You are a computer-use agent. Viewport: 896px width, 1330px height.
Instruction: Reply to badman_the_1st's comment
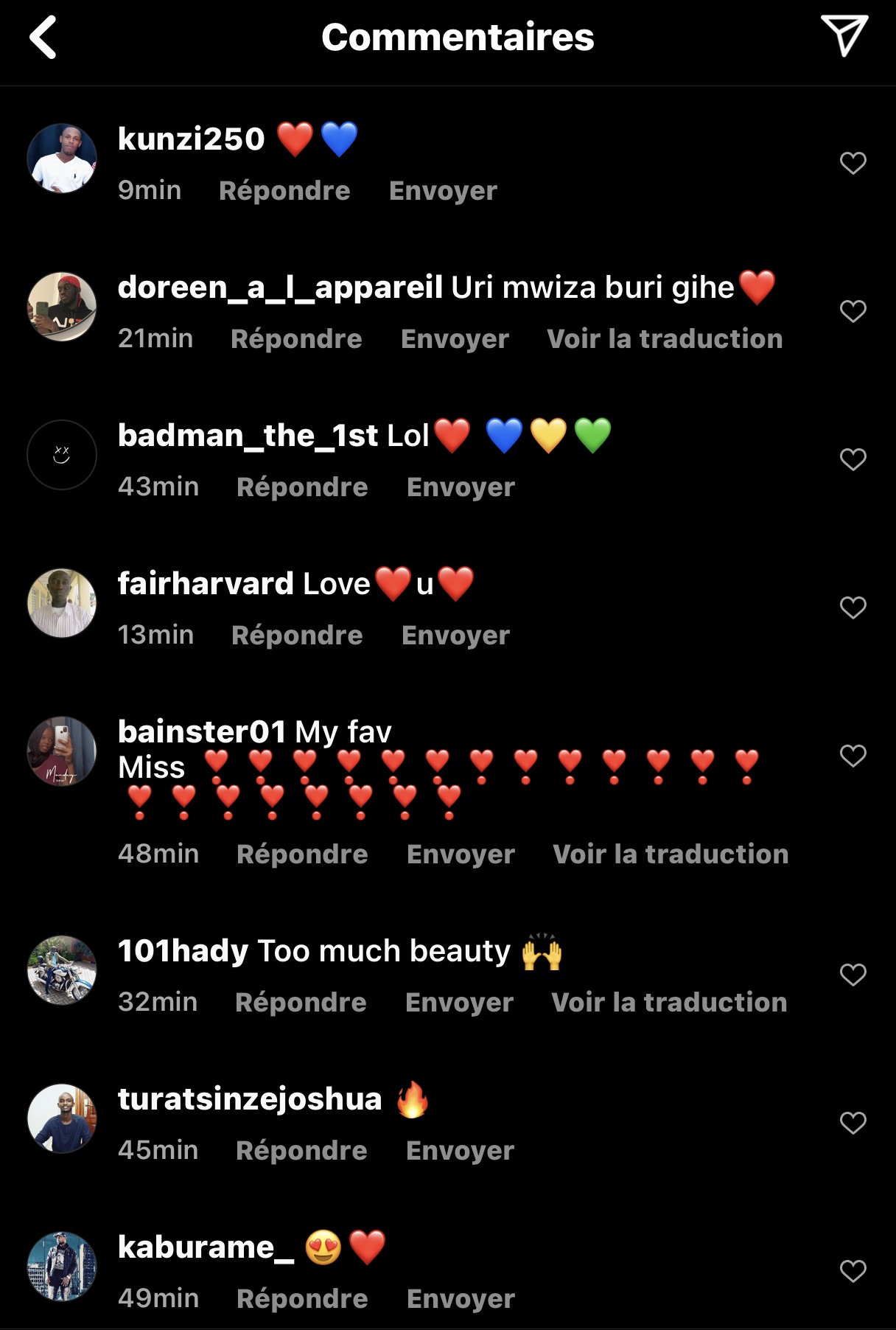(302, 487)
